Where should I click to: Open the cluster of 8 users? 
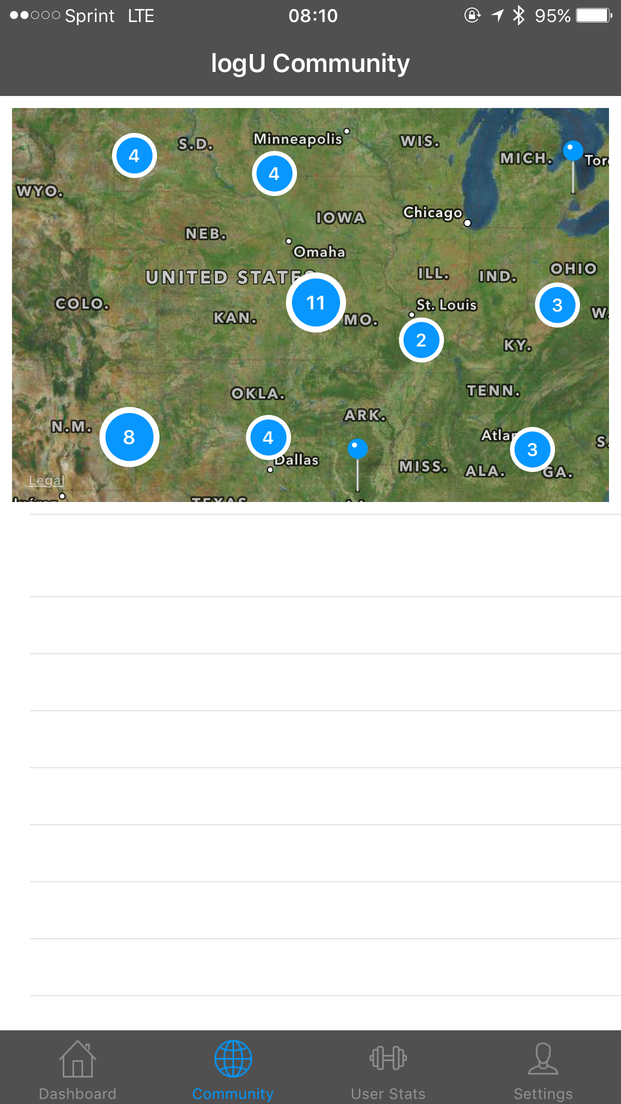point(129,437)
